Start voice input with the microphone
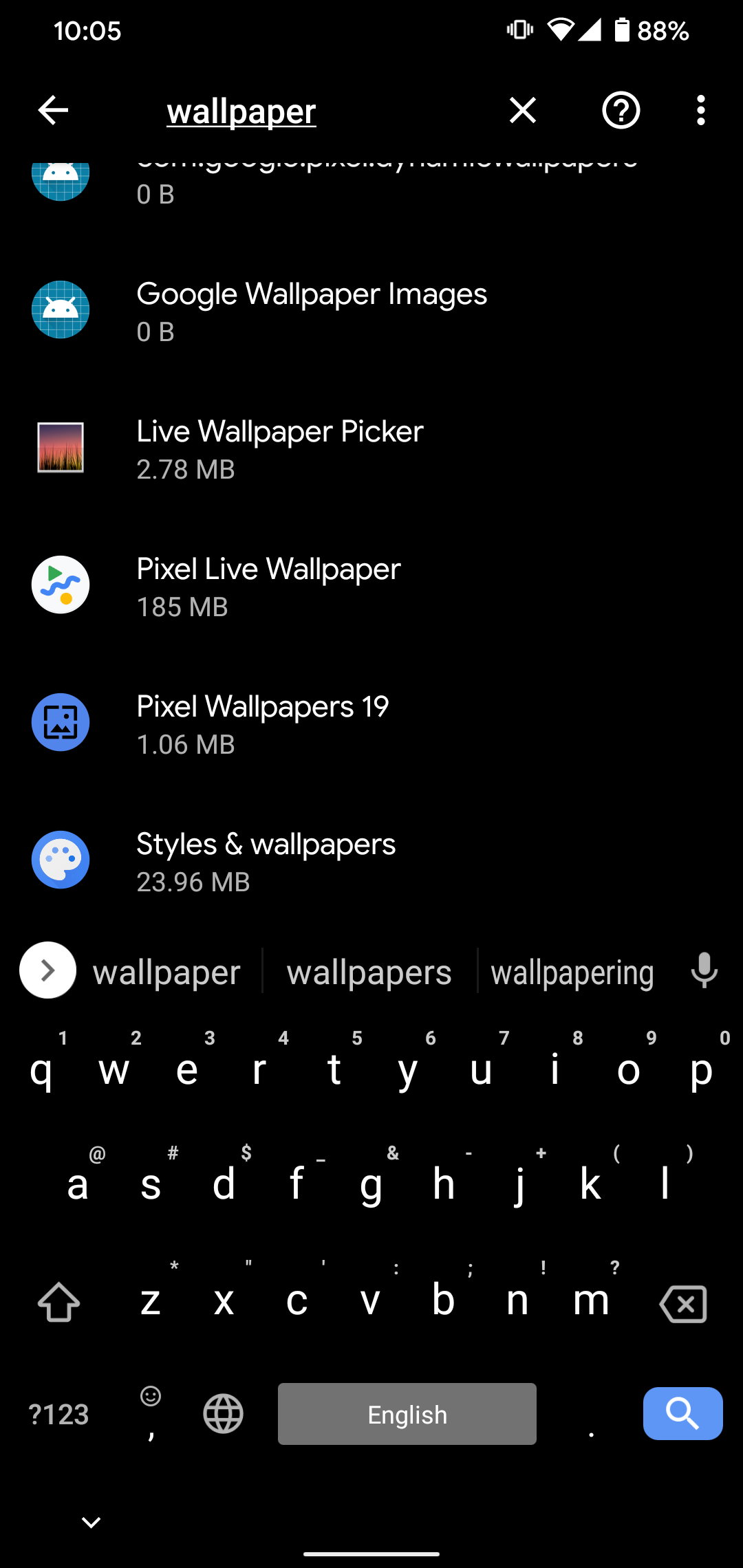743x1568 pixels. tap(704, 970)
